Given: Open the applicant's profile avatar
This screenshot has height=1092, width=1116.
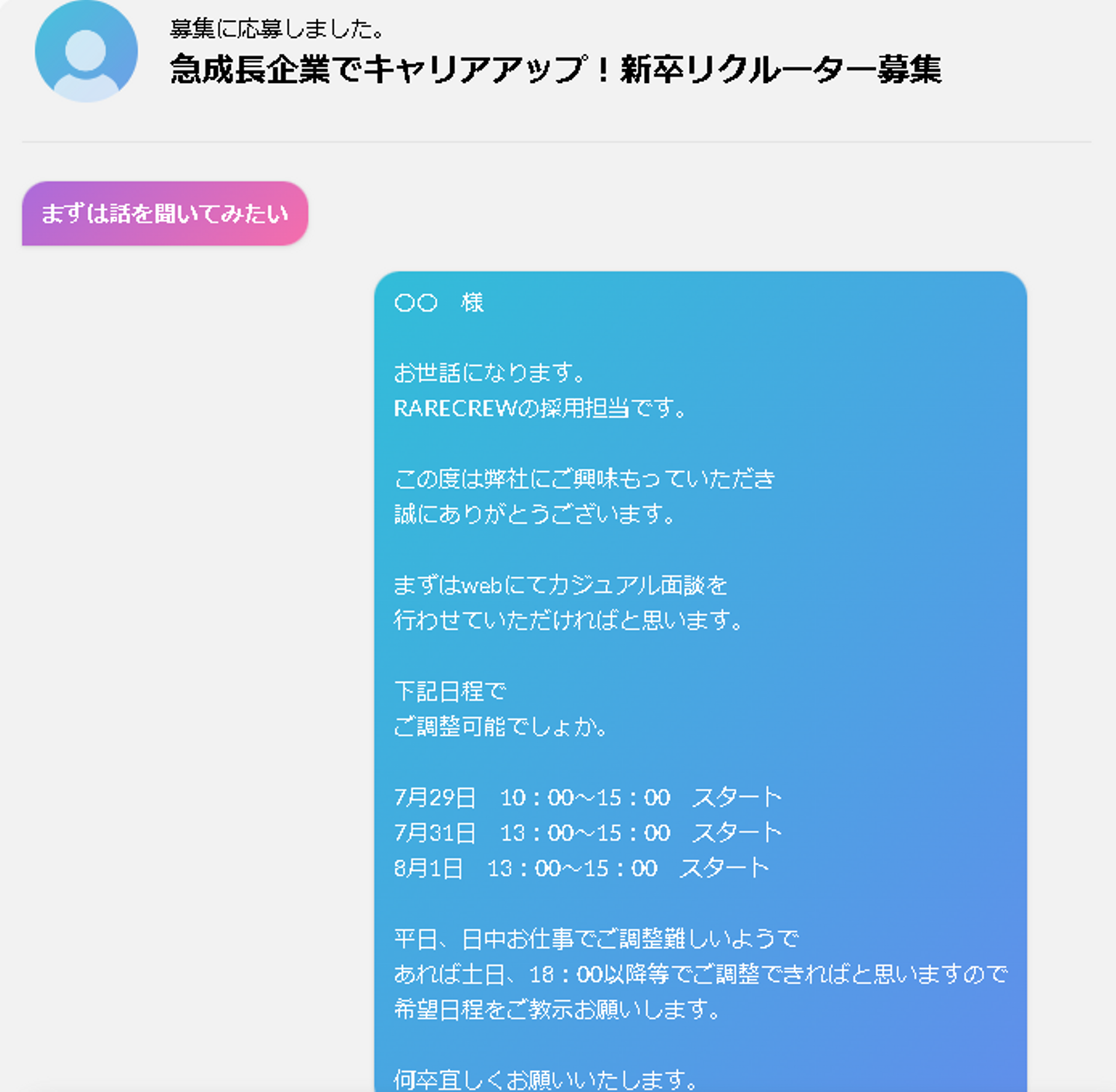Looking at the screenshot, I should coord(86,52).
